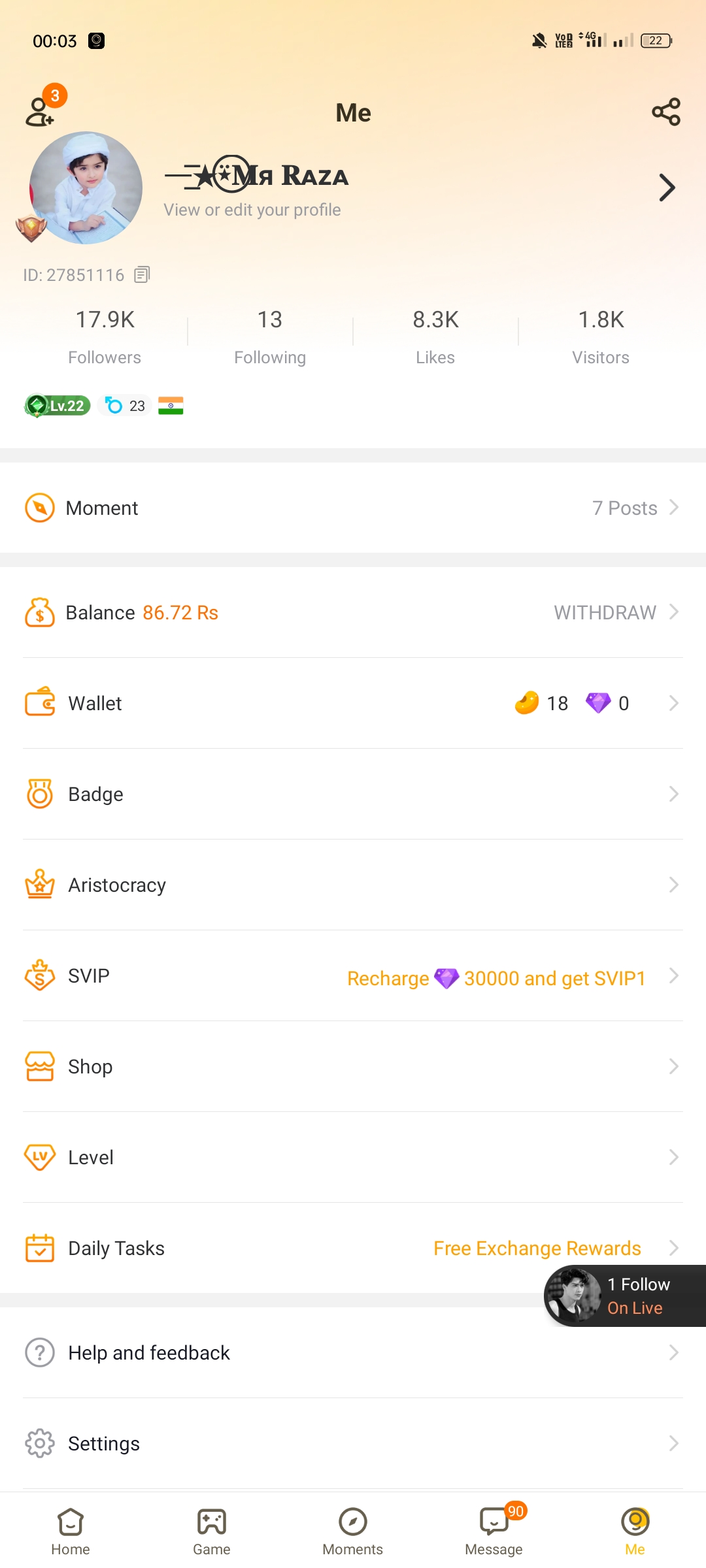Switch to the Message tab
706x1568 pixels.
pos(494,1531)
